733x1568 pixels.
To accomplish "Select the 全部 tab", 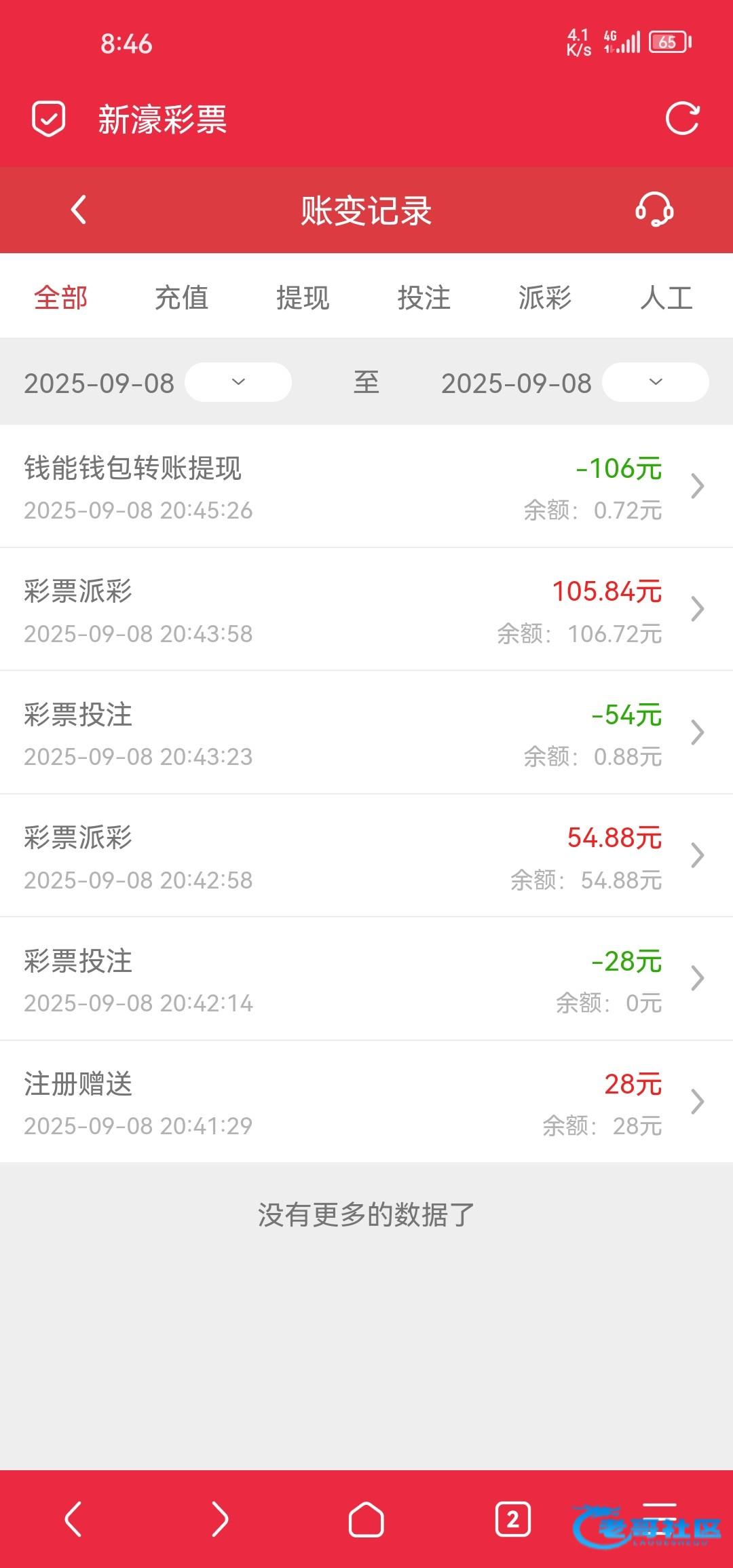I will point(61,297).
